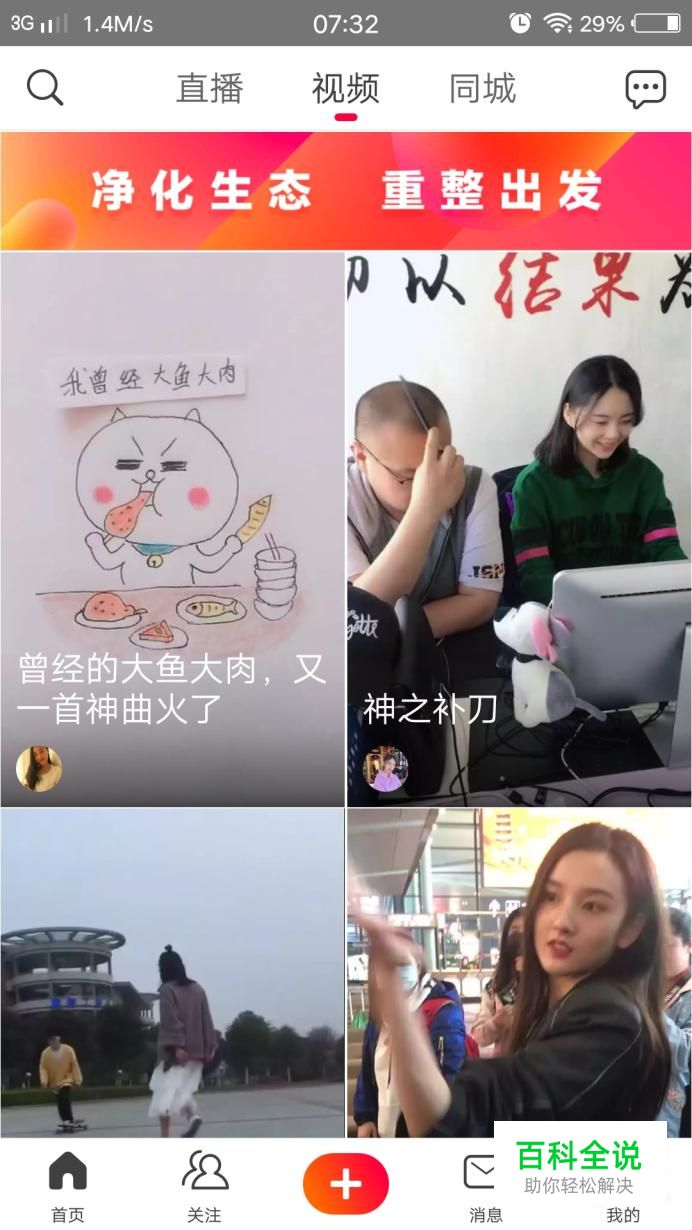Select the 视频 tab
Screen dimensions: 692x1230
(x=345, y=89)
